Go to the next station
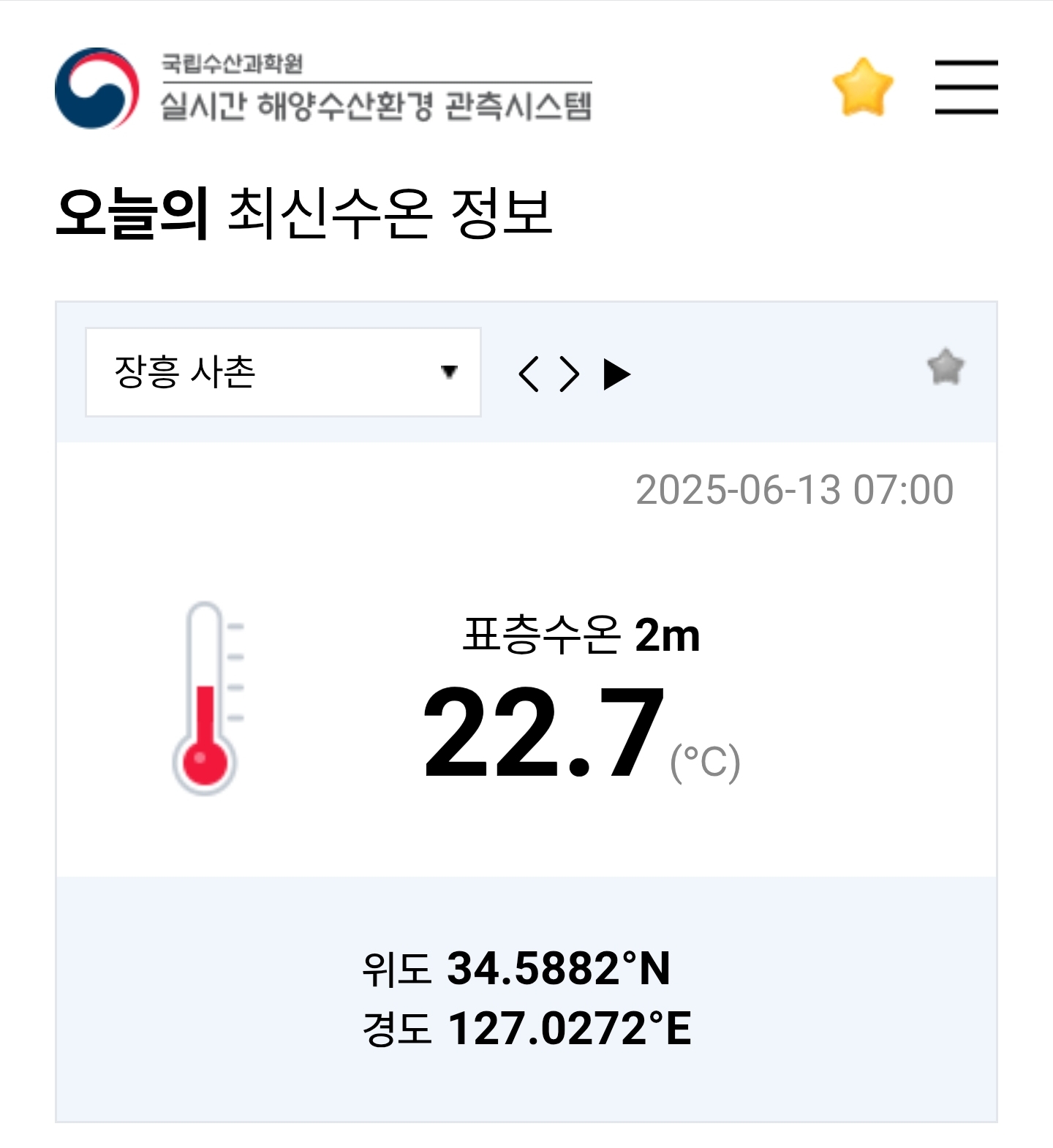This screenshot has height=1148, width=1053. [570, 374]
